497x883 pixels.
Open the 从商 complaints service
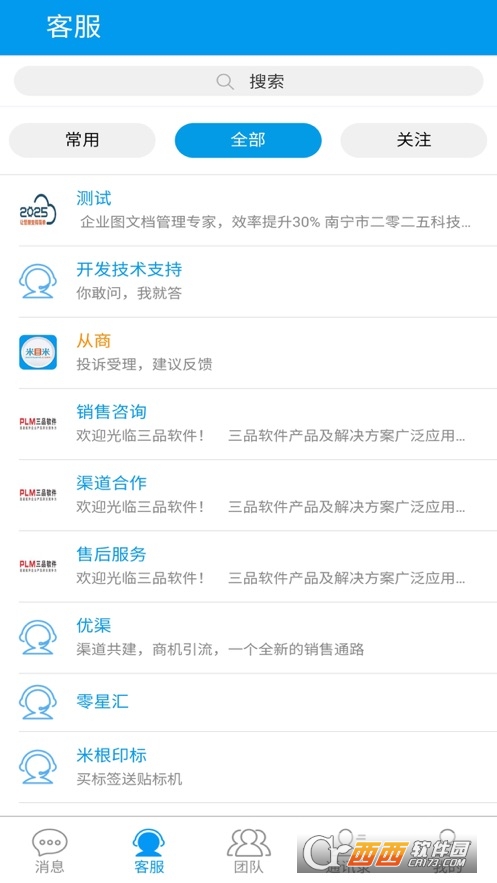[248, 353]
